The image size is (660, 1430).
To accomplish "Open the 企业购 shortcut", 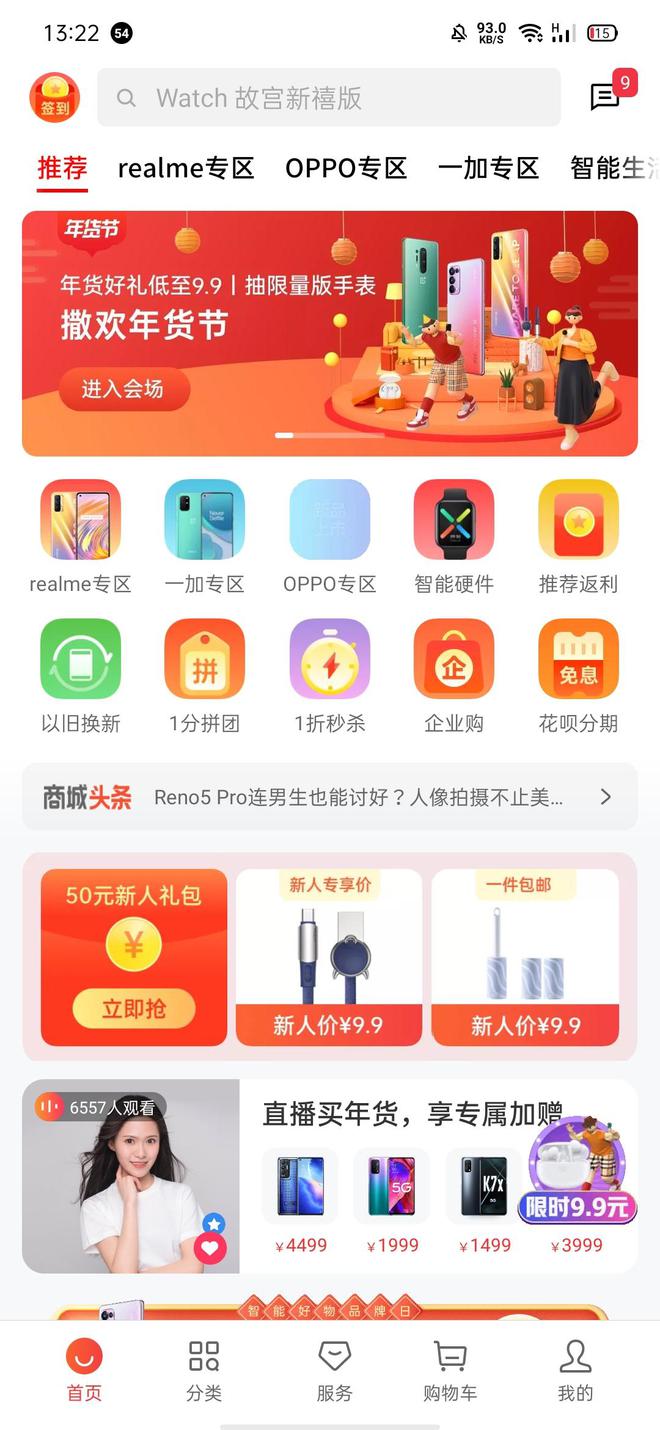I will point(453,676).
